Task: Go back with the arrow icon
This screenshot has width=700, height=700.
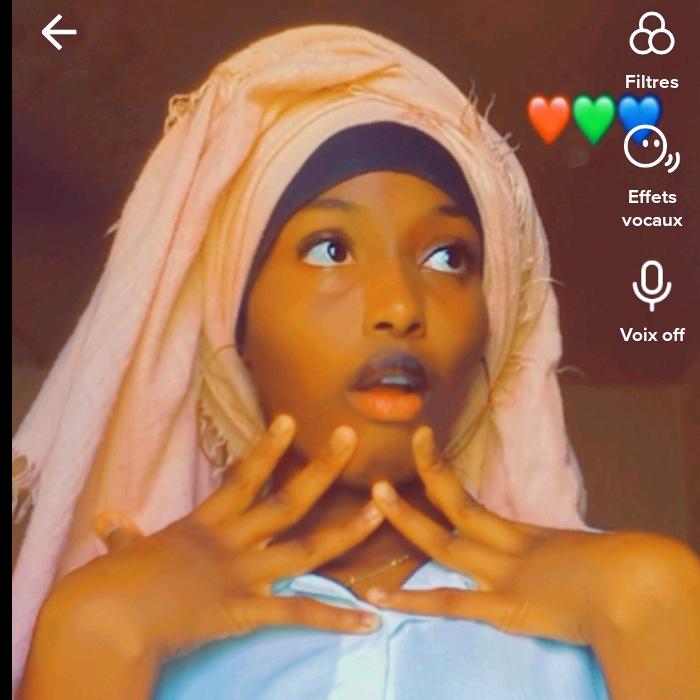Action: click(59, 33)
